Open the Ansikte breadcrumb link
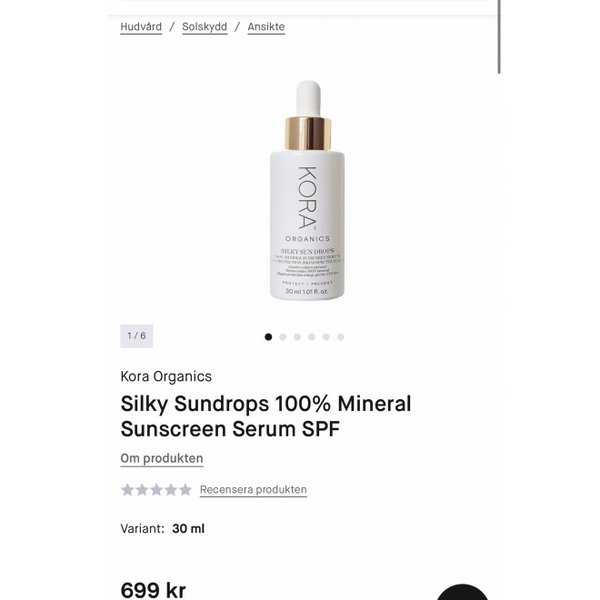This screenshot has height=600, width=600. (266, 27)
